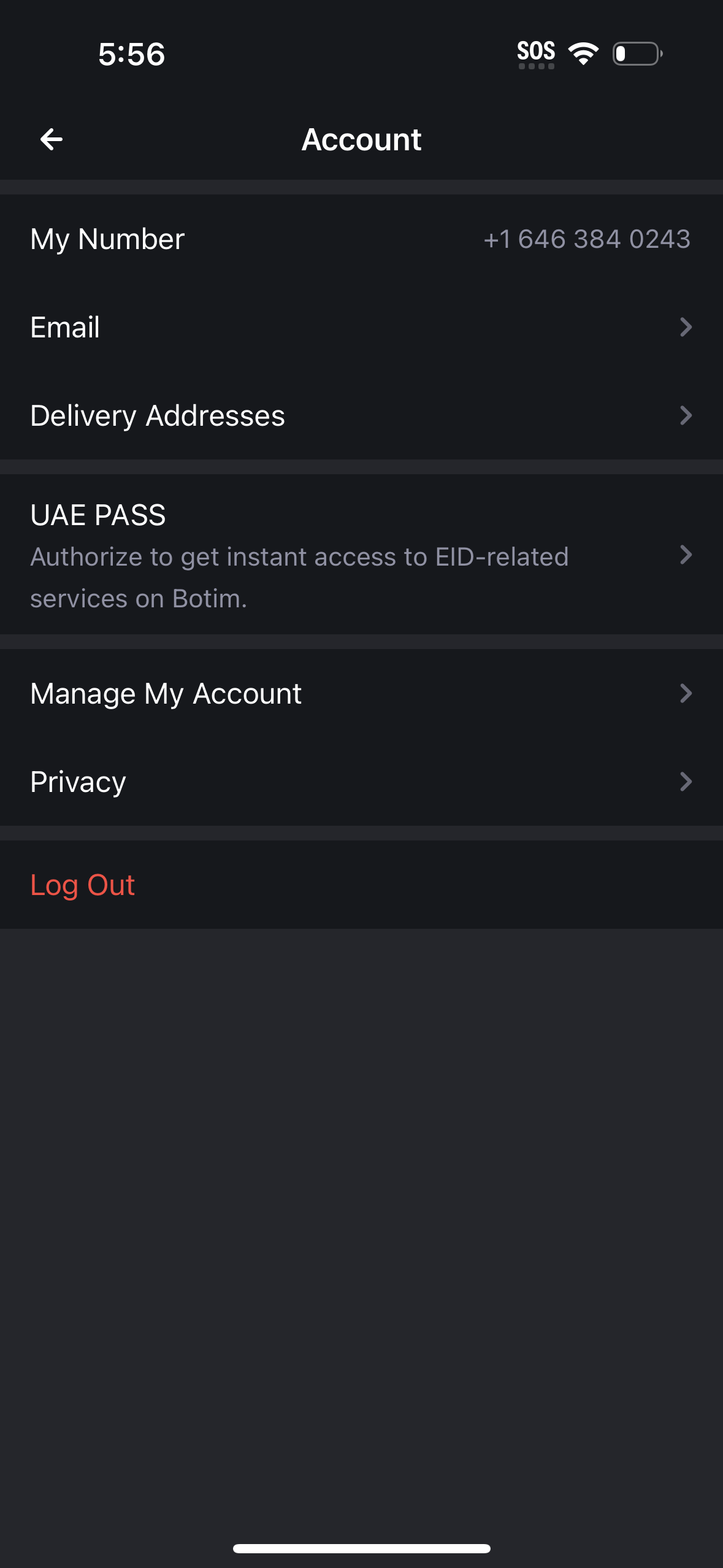Expand UAE PASS via its chevron
723x1568 pixels.
click(x=686, y=555)
